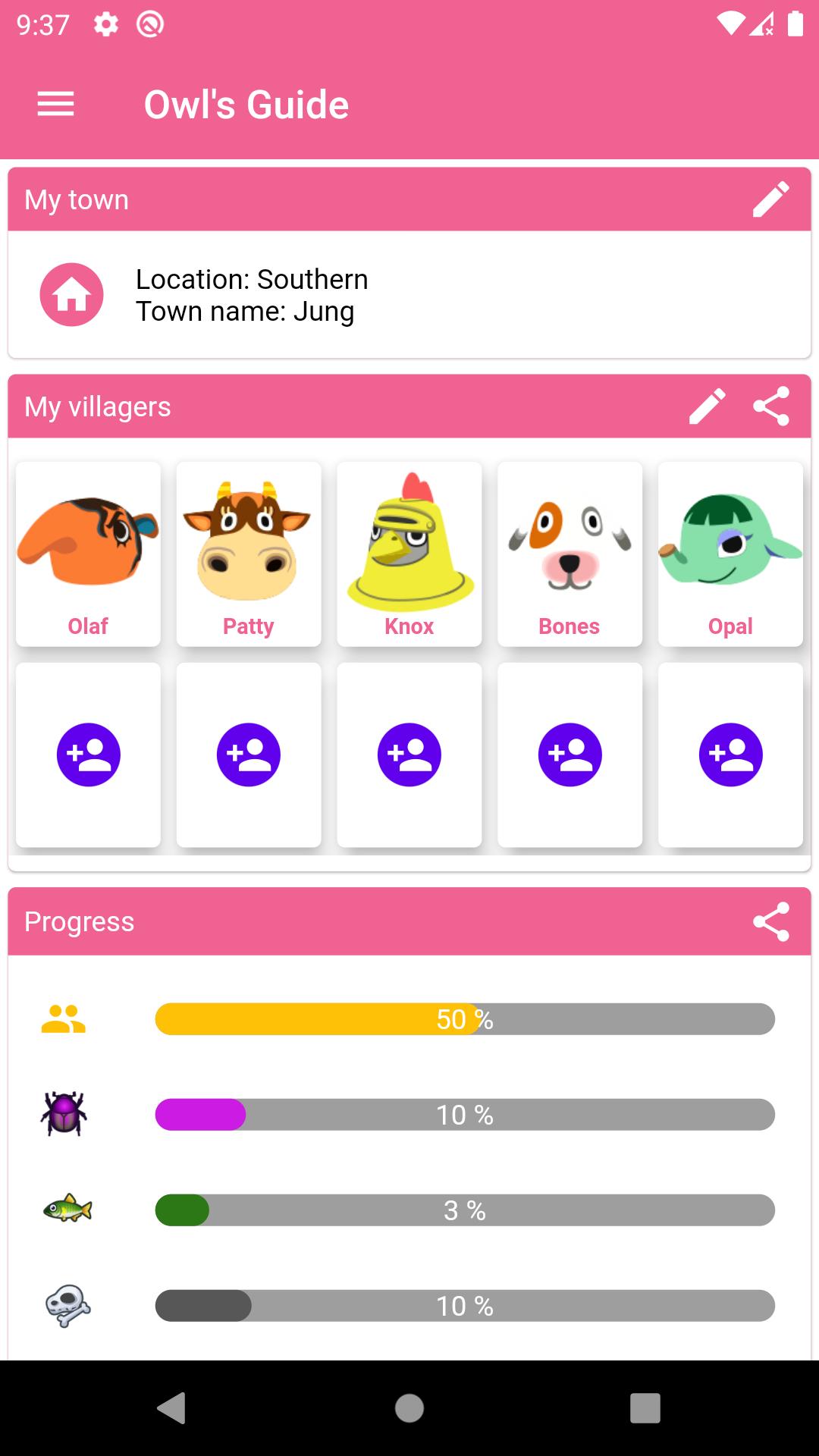Edit the My town details
819x1456 pixels.
[770, 199]
